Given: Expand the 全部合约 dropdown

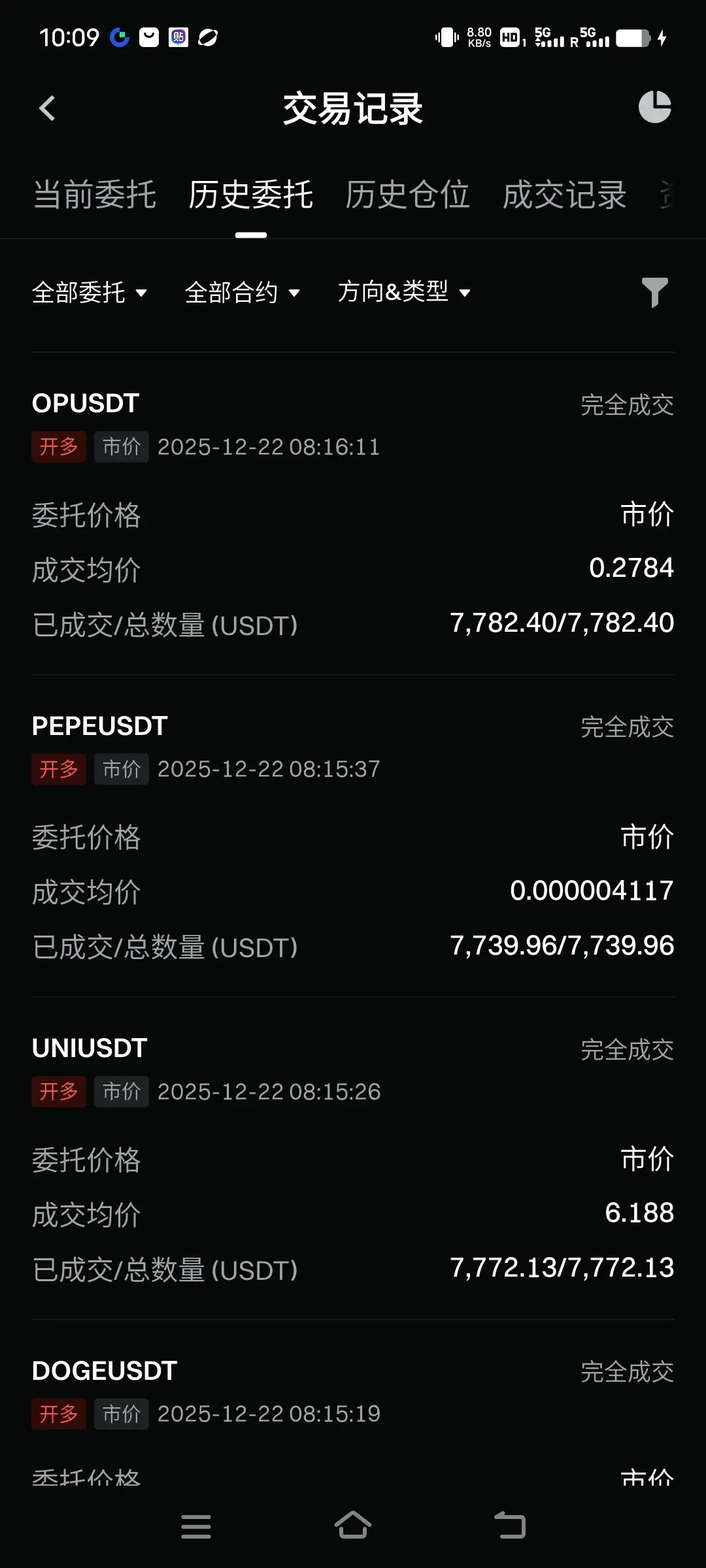Looking at the screenshot, I should (x=242, y=293).
